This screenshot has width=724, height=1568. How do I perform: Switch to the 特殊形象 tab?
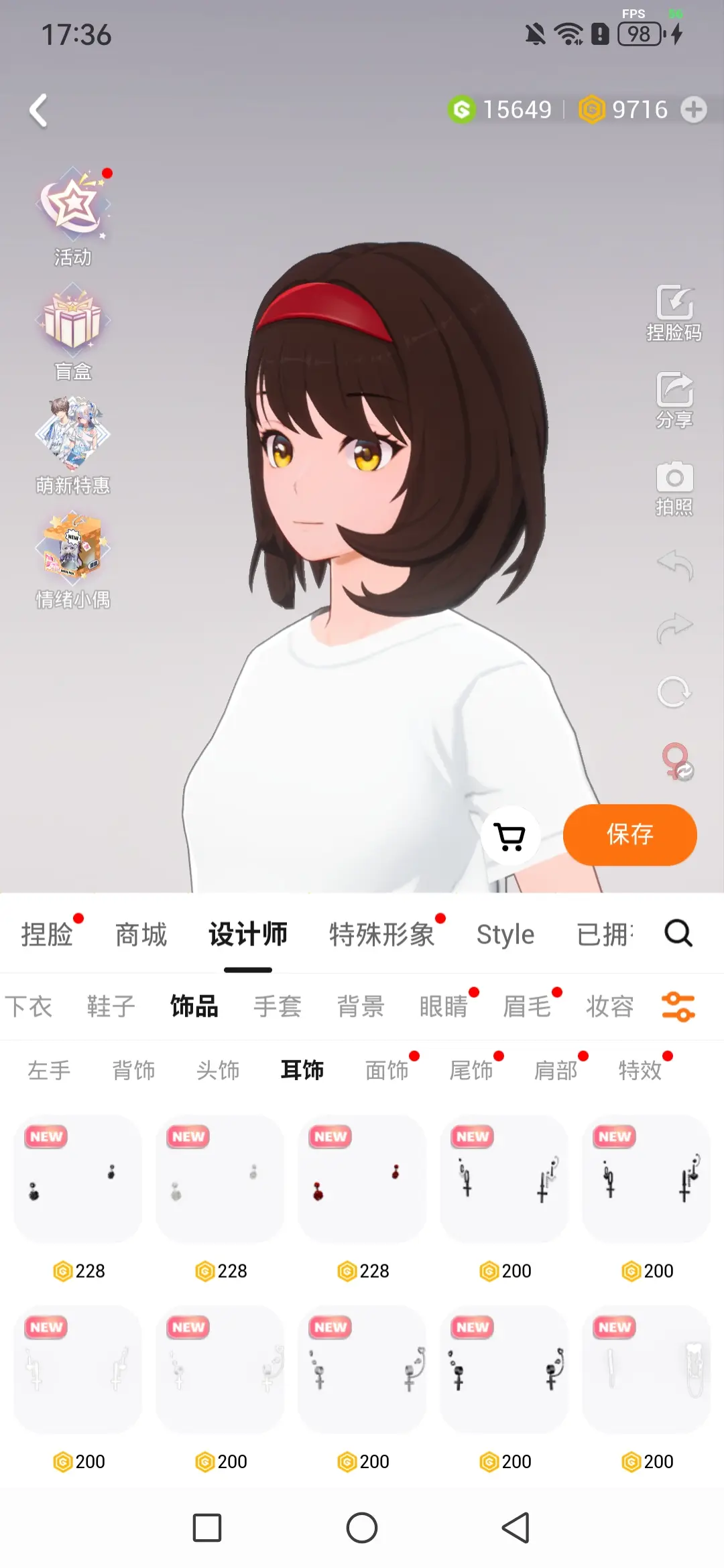coord(381,934)
